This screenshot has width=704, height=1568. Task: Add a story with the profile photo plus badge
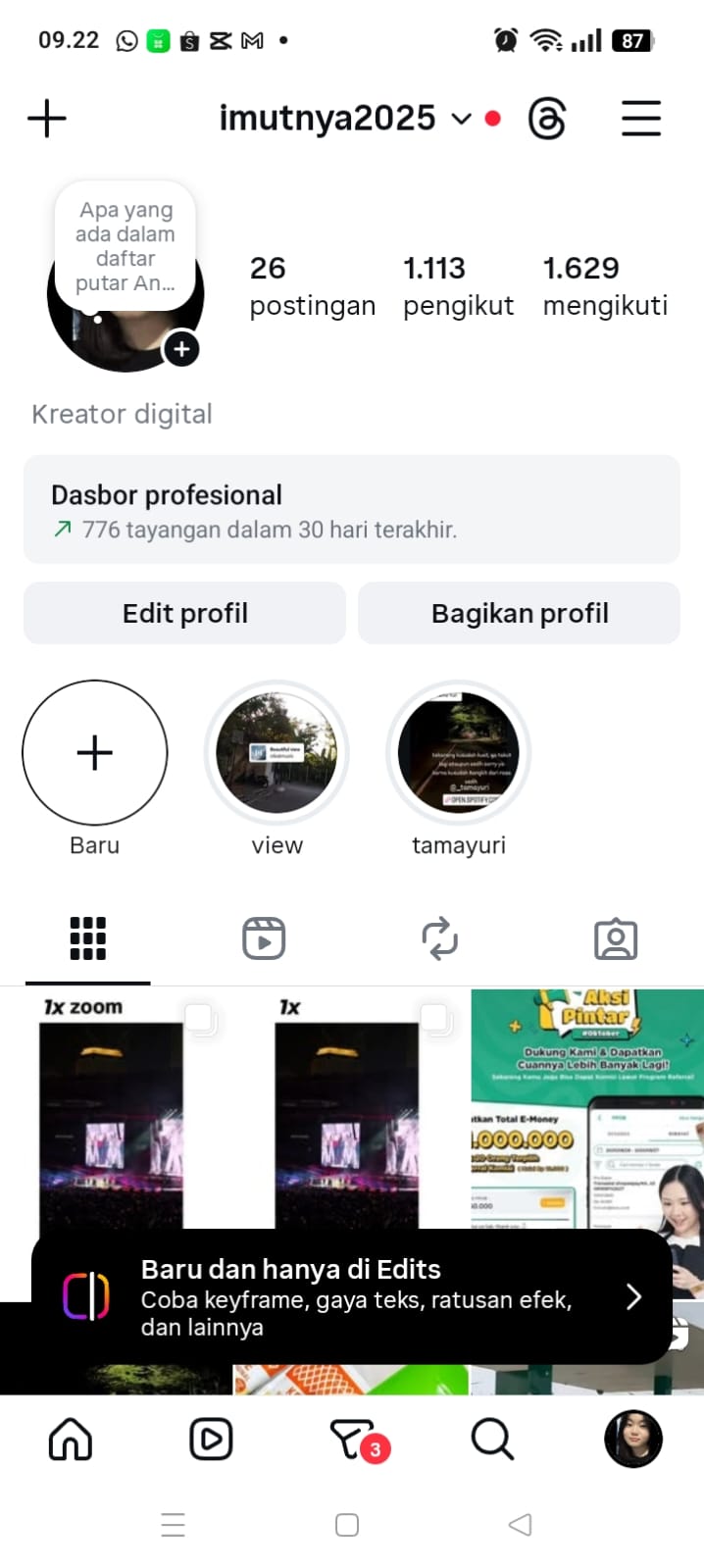tap(181, 349)
